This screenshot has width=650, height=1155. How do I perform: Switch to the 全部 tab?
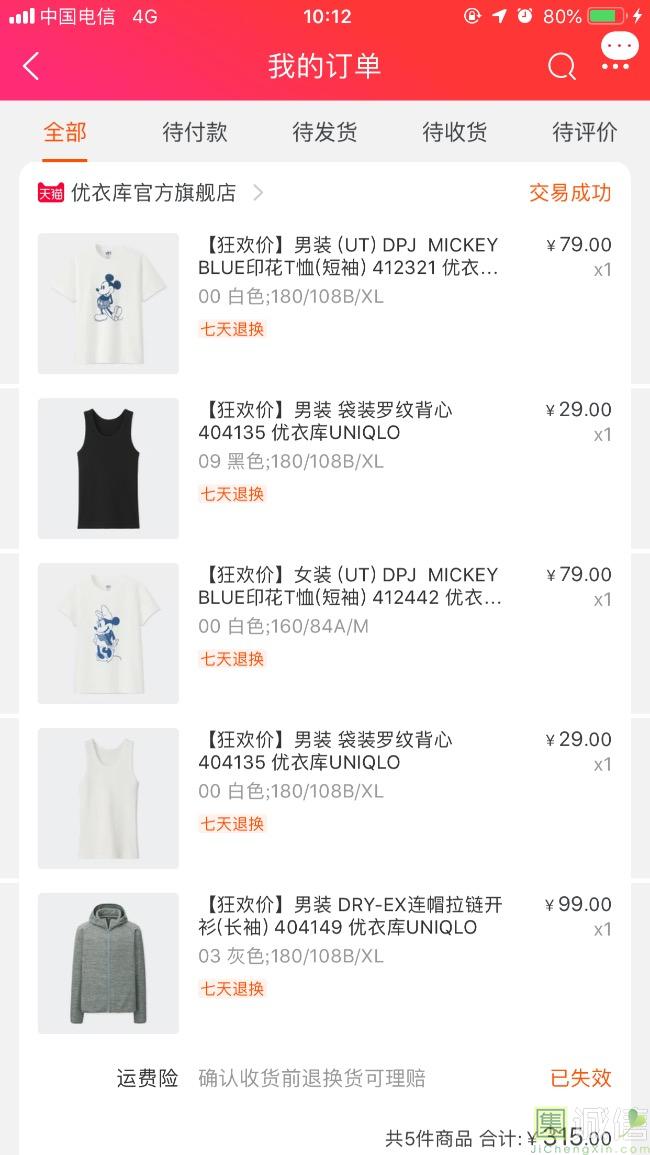[x=65, y=132]
